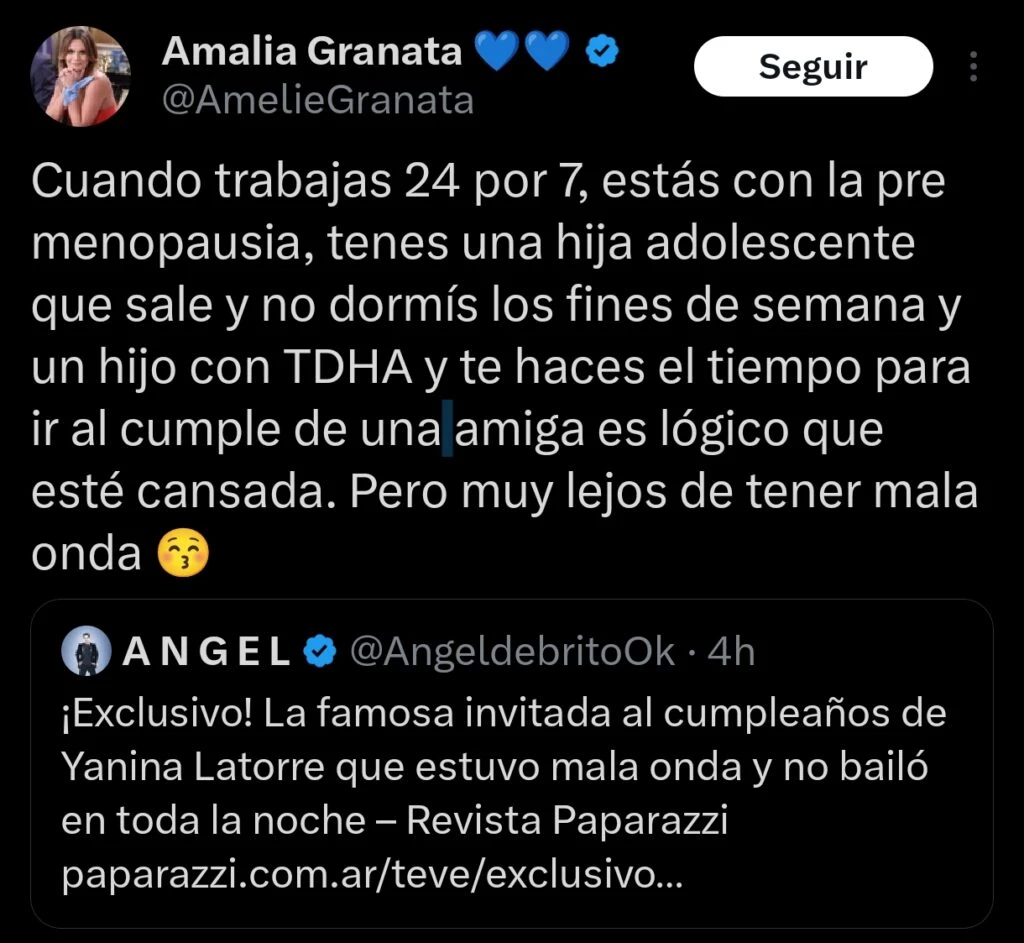The height and width of the screenshot is (943, 1024).
Task: Follow Amalia Granata with Seguir button
Action: pos(812,67)
